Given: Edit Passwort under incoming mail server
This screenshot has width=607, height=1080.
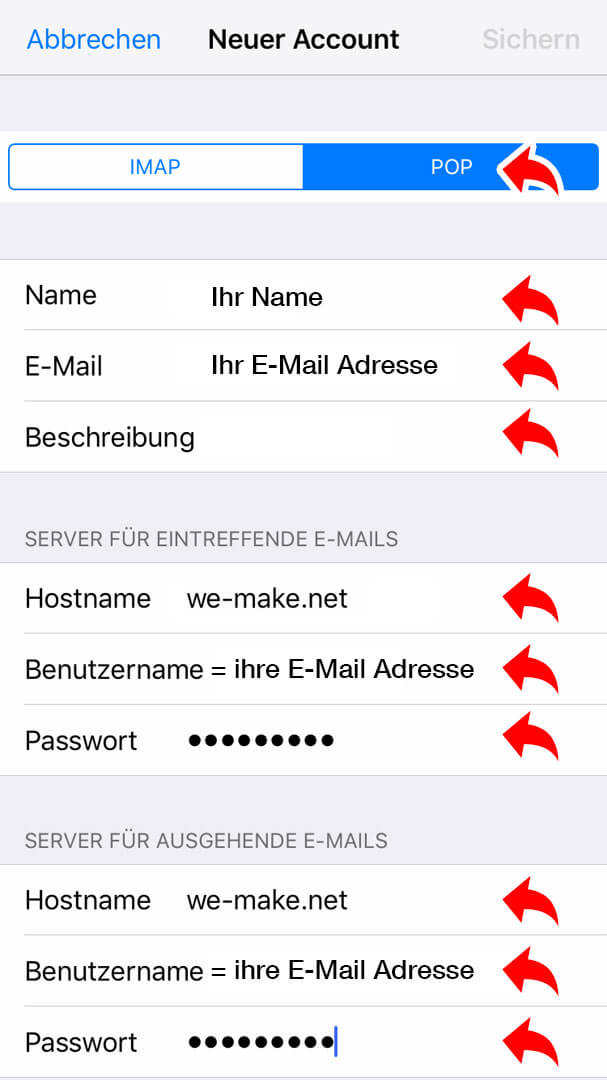Looking at the screenshot, I should coord(303,740).
